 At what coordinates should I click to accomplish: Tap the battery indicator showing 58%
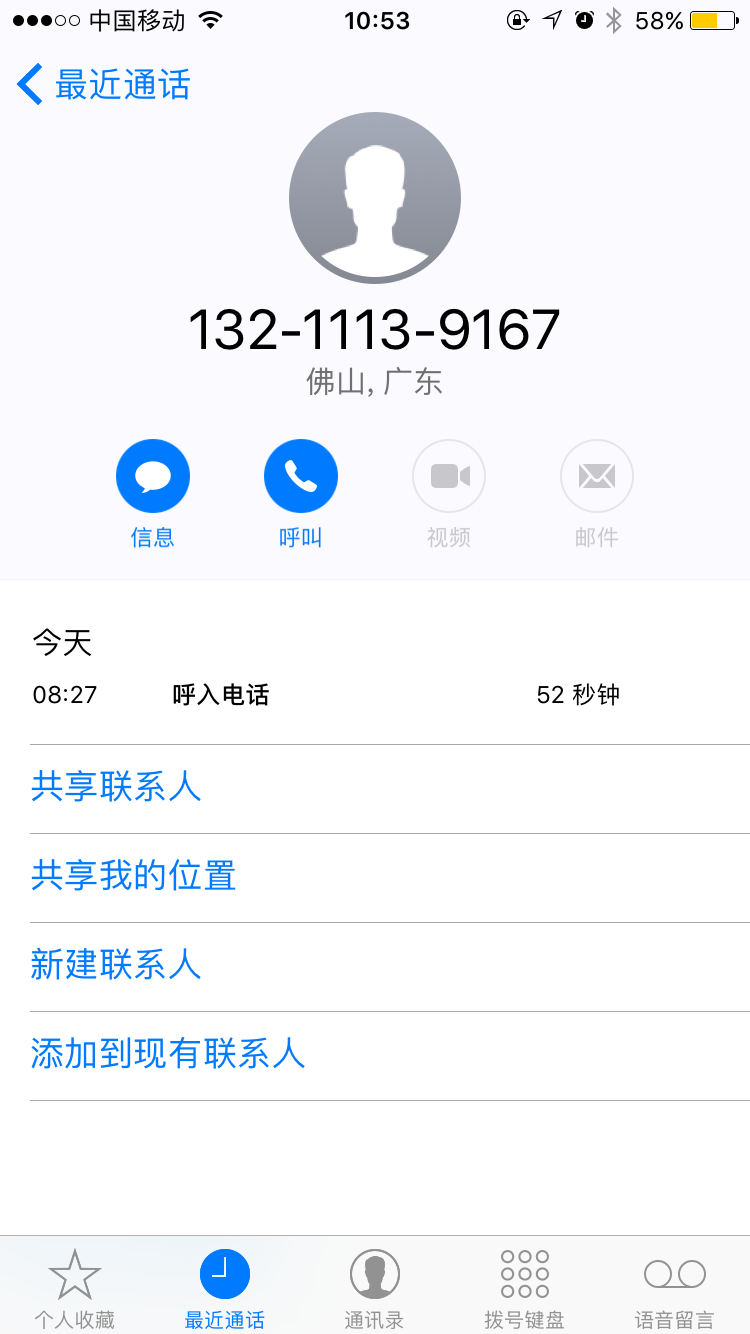coord(710,18)
